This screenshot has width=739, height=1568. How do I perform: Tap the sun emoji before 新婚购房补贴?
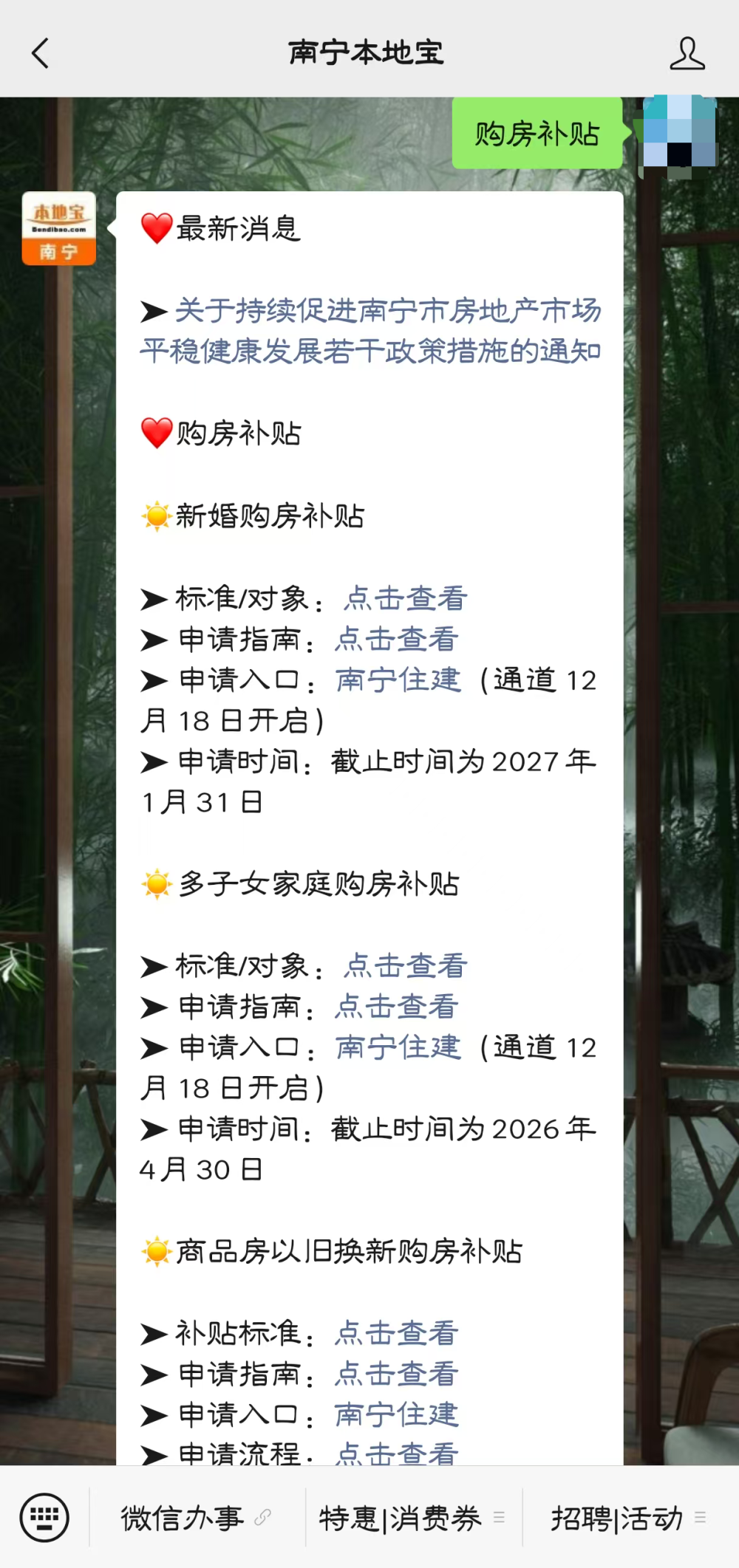154,516
